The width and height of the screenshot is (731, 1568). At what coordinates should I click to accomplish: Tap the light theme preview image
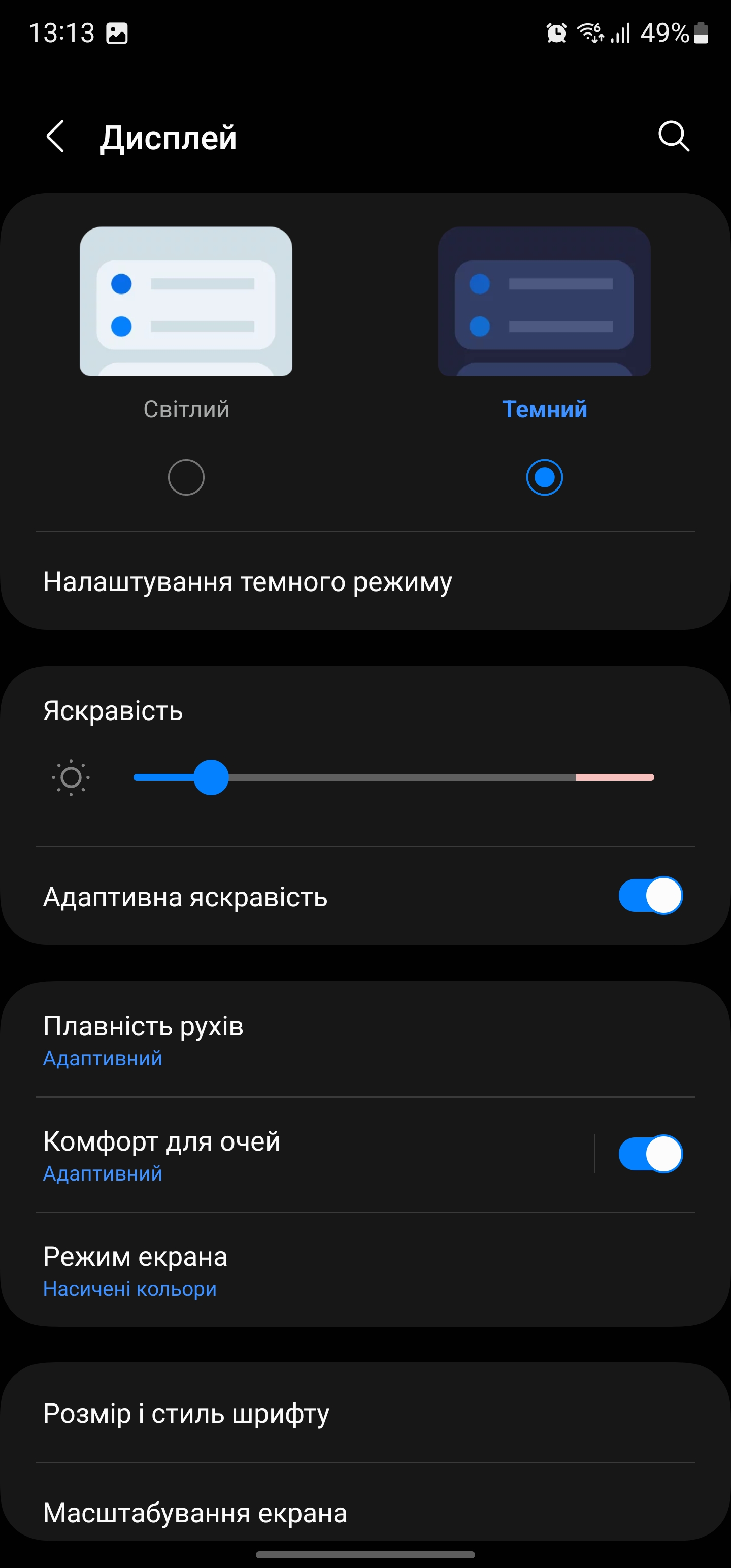[x=186, y=301]
